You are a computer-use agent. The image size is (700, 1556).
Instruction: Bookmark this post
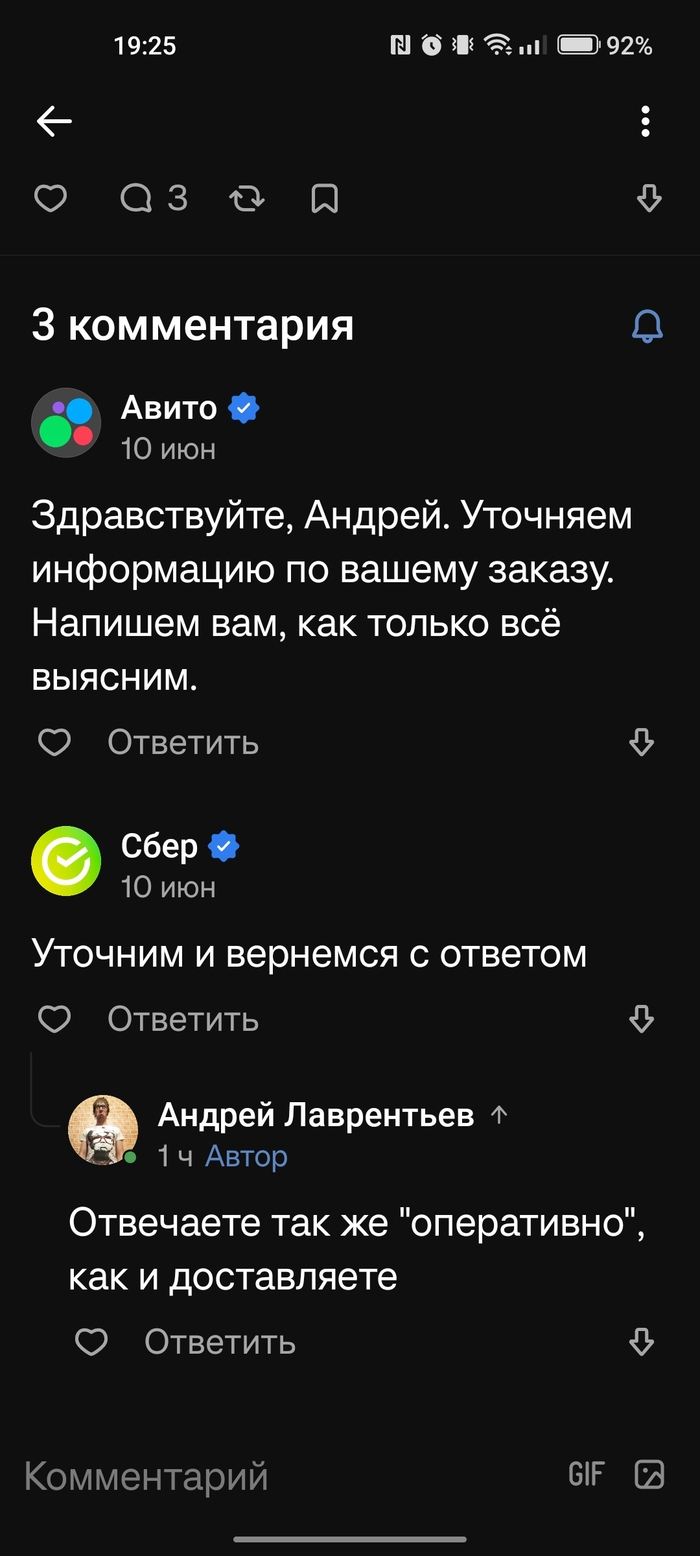point(324,198)
